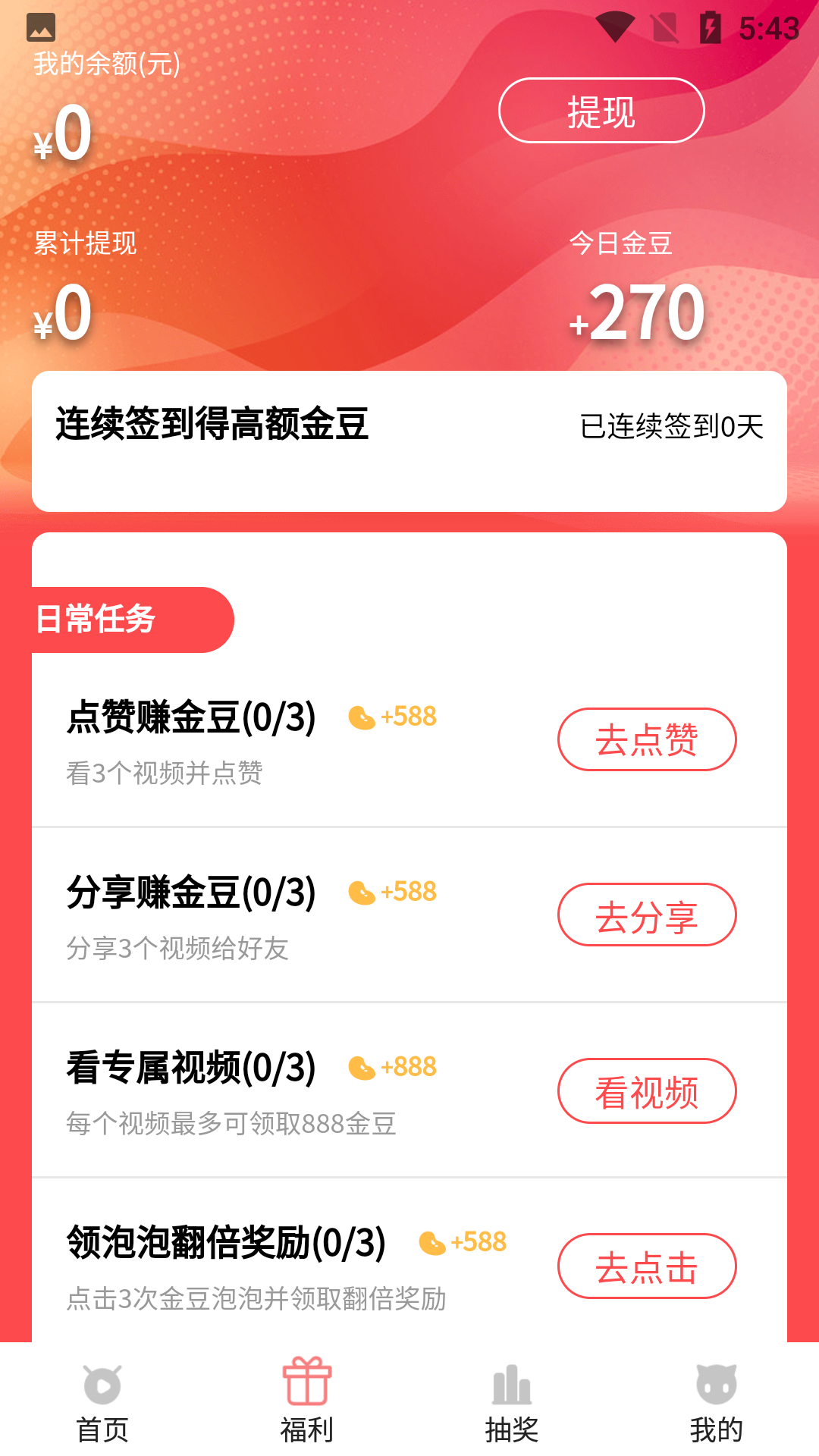
Task: Tap the bean icon beside 分享赚金豆 reward
Action: pyautogui.click(x=362, y=893)
